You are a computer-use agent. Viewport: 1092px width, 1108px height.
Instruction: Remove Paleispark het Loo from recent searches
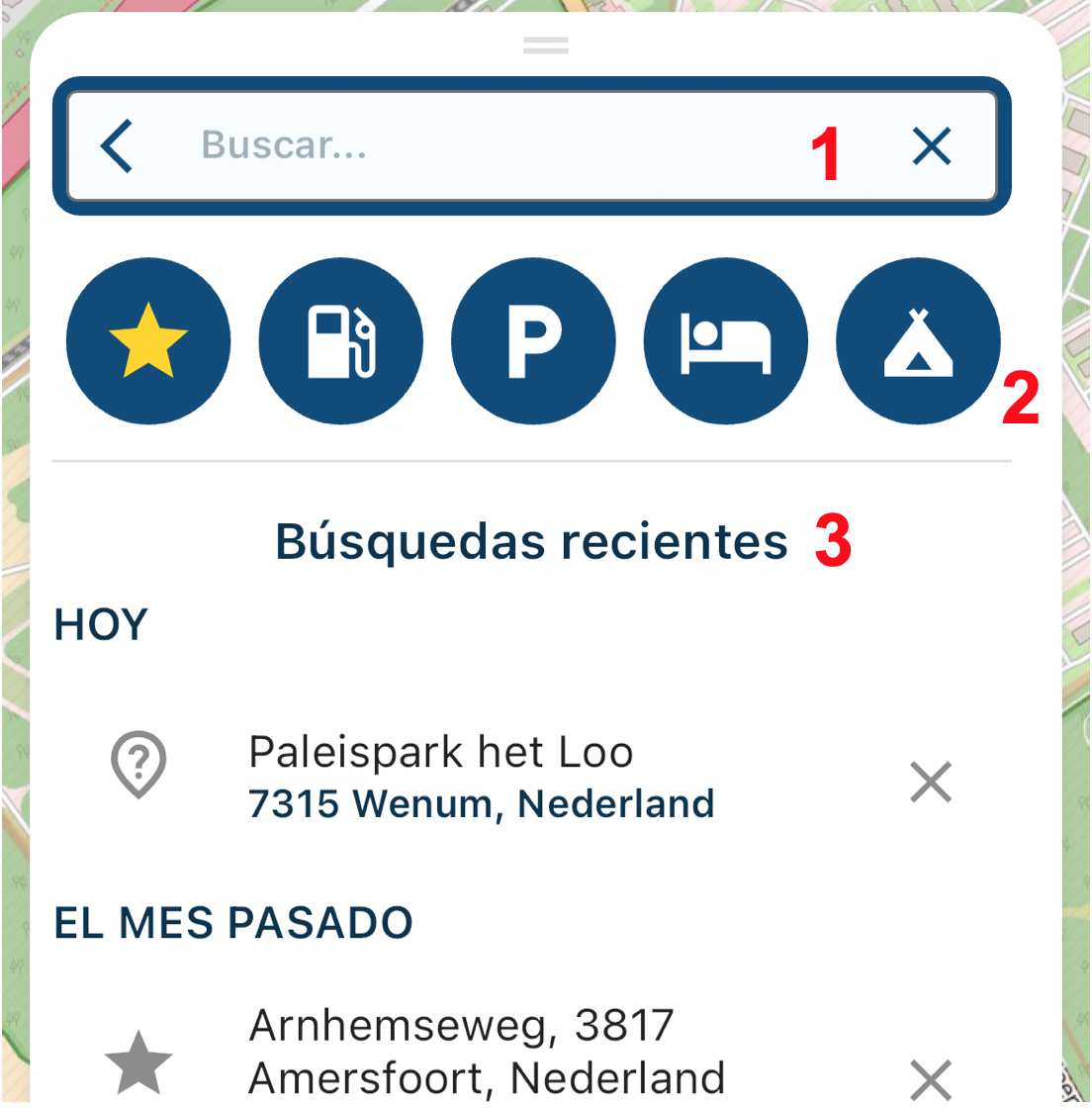tap(930, 783)
